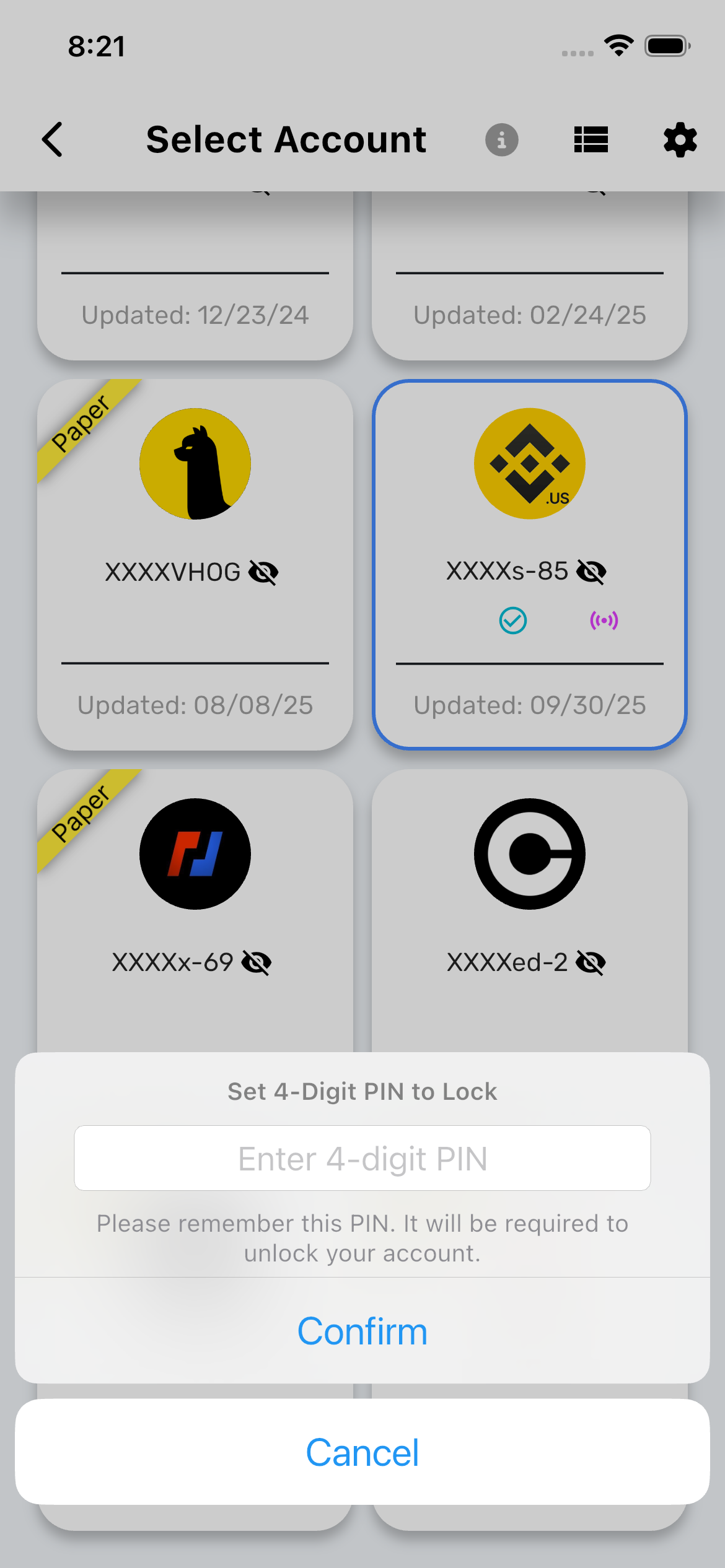Viewport: 725px width, 1568px height.
Task: Go back using the back chevron
Action: click(53, 140)
